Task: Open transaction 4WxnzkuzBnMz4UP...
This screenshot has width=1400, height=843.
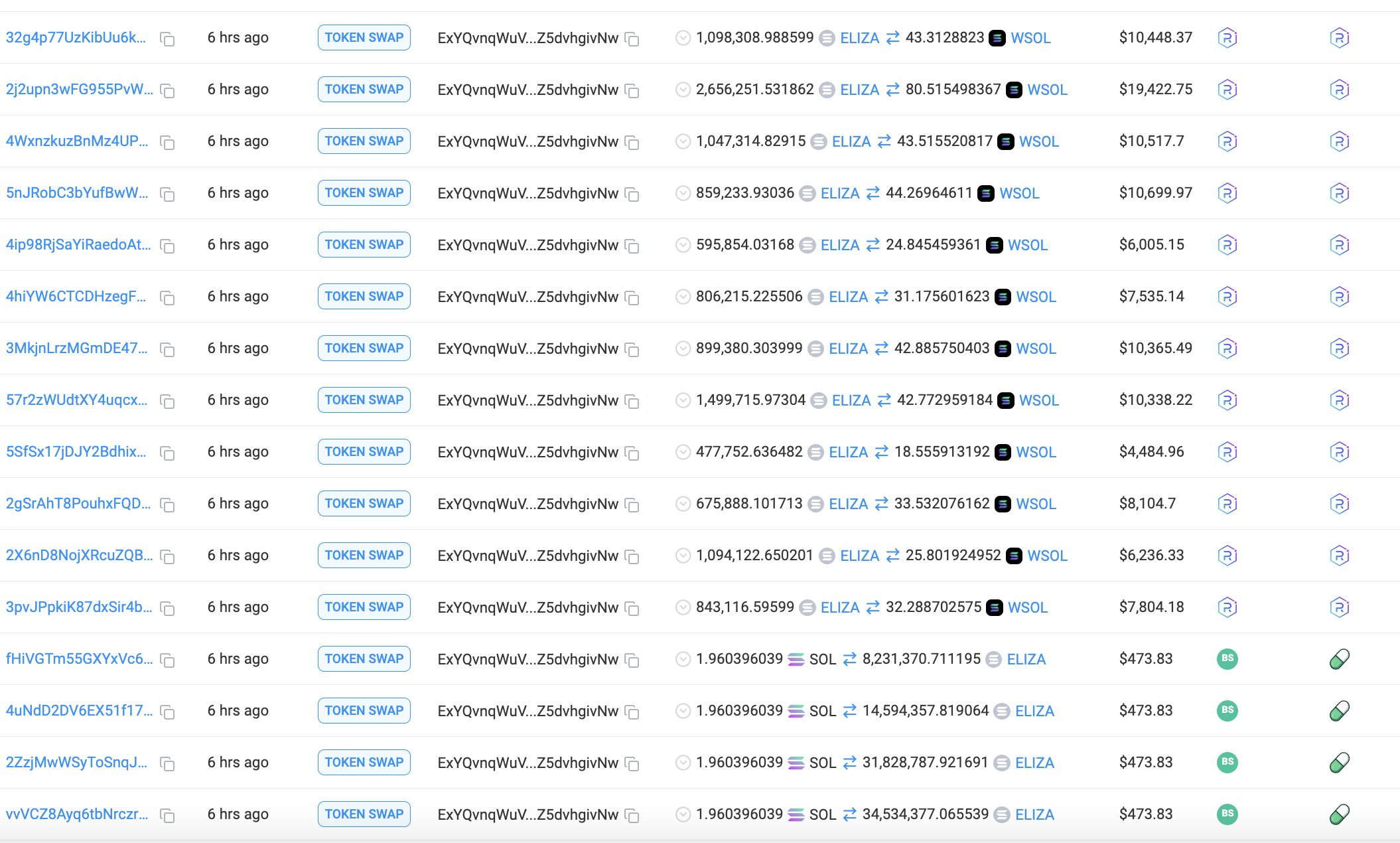Action: click(x=77, y=141)
